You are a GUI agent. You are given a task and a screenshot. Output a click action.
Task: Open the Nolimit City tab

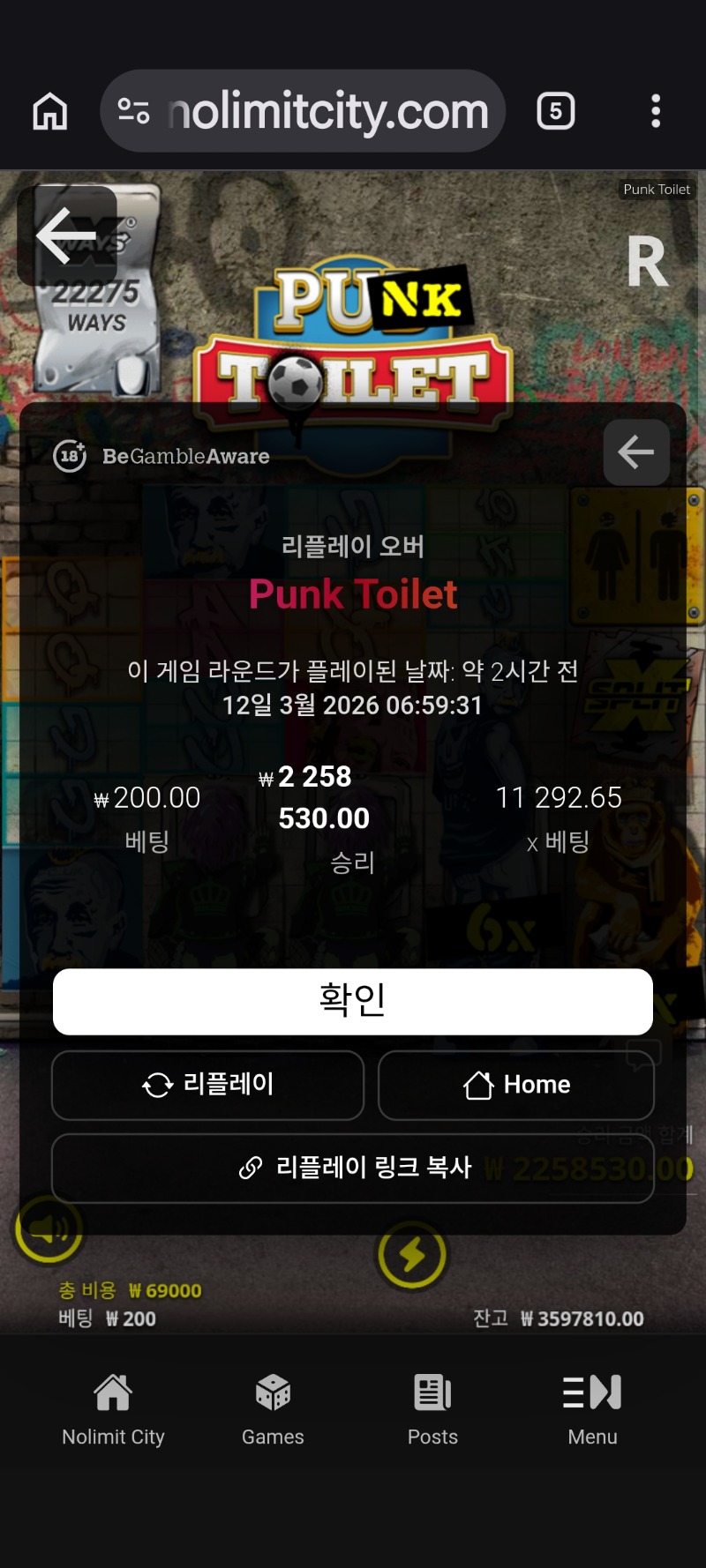(x=113, y=1409)
